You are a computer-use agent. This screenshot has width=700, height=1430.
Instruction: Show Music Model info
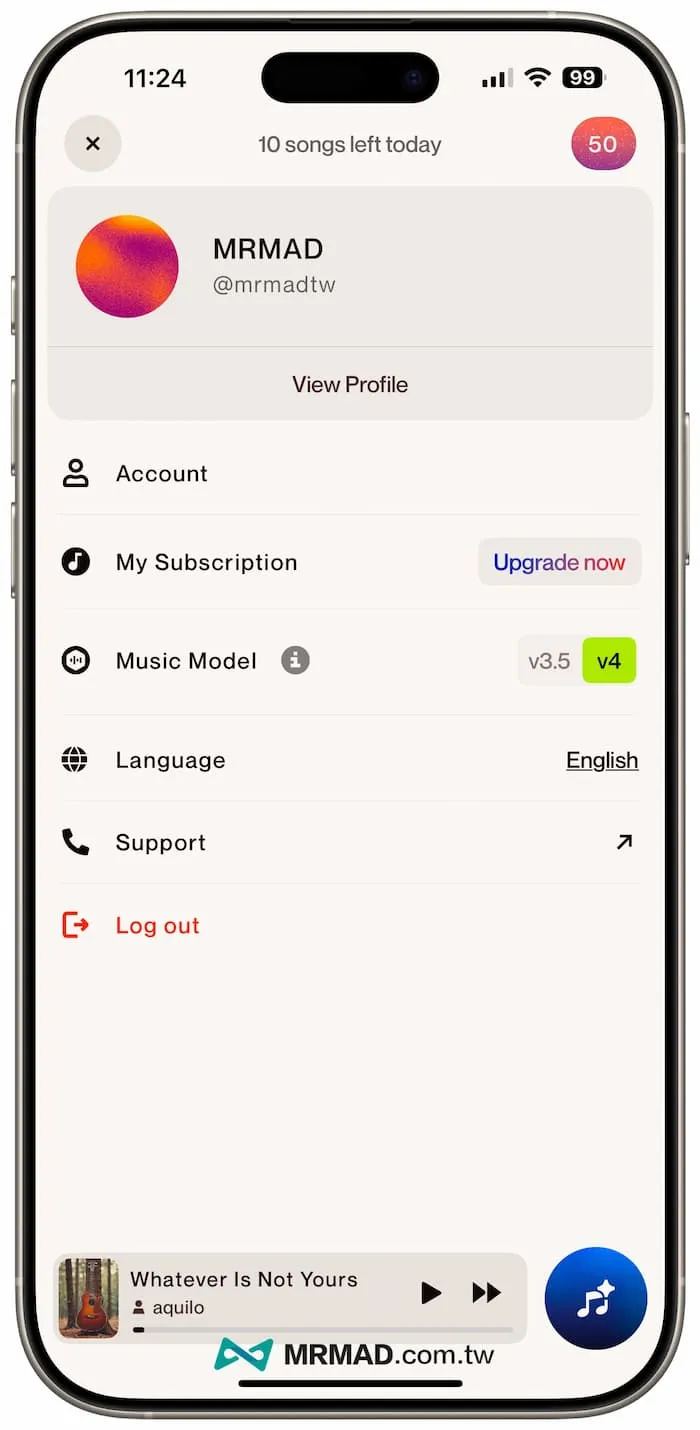295,660
